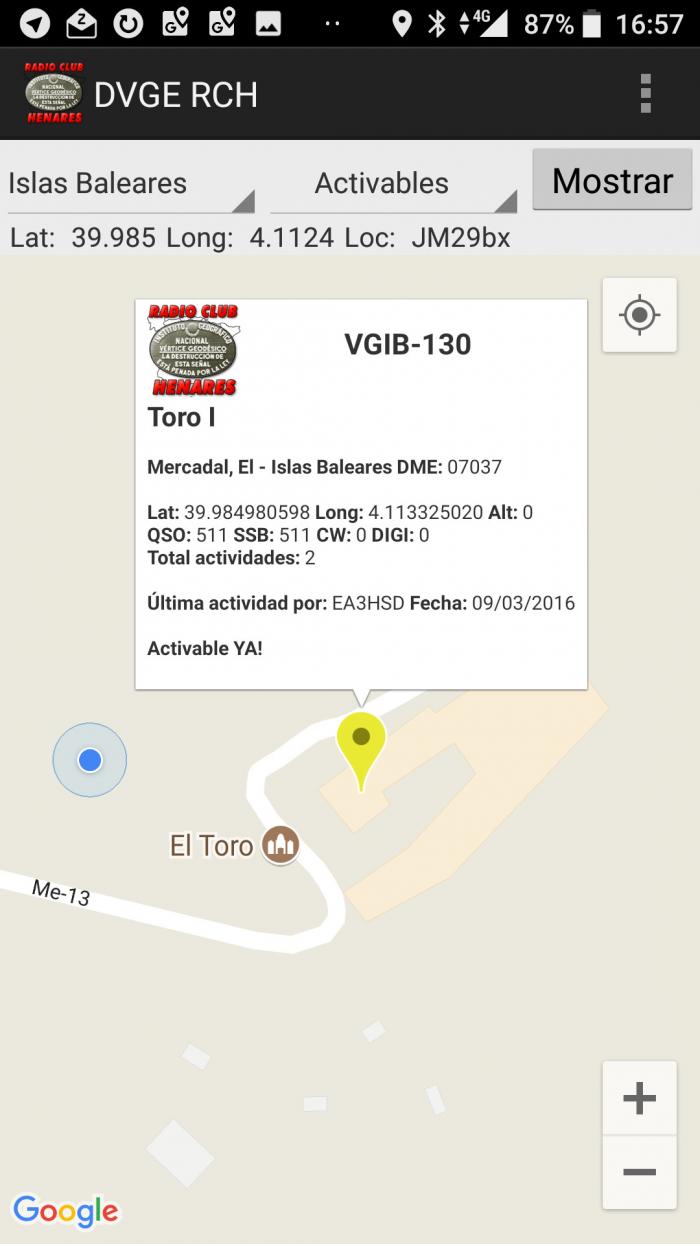Zoom in on the map
The height and width of the screenshot is (1244, 700).
coord(639,1098)
